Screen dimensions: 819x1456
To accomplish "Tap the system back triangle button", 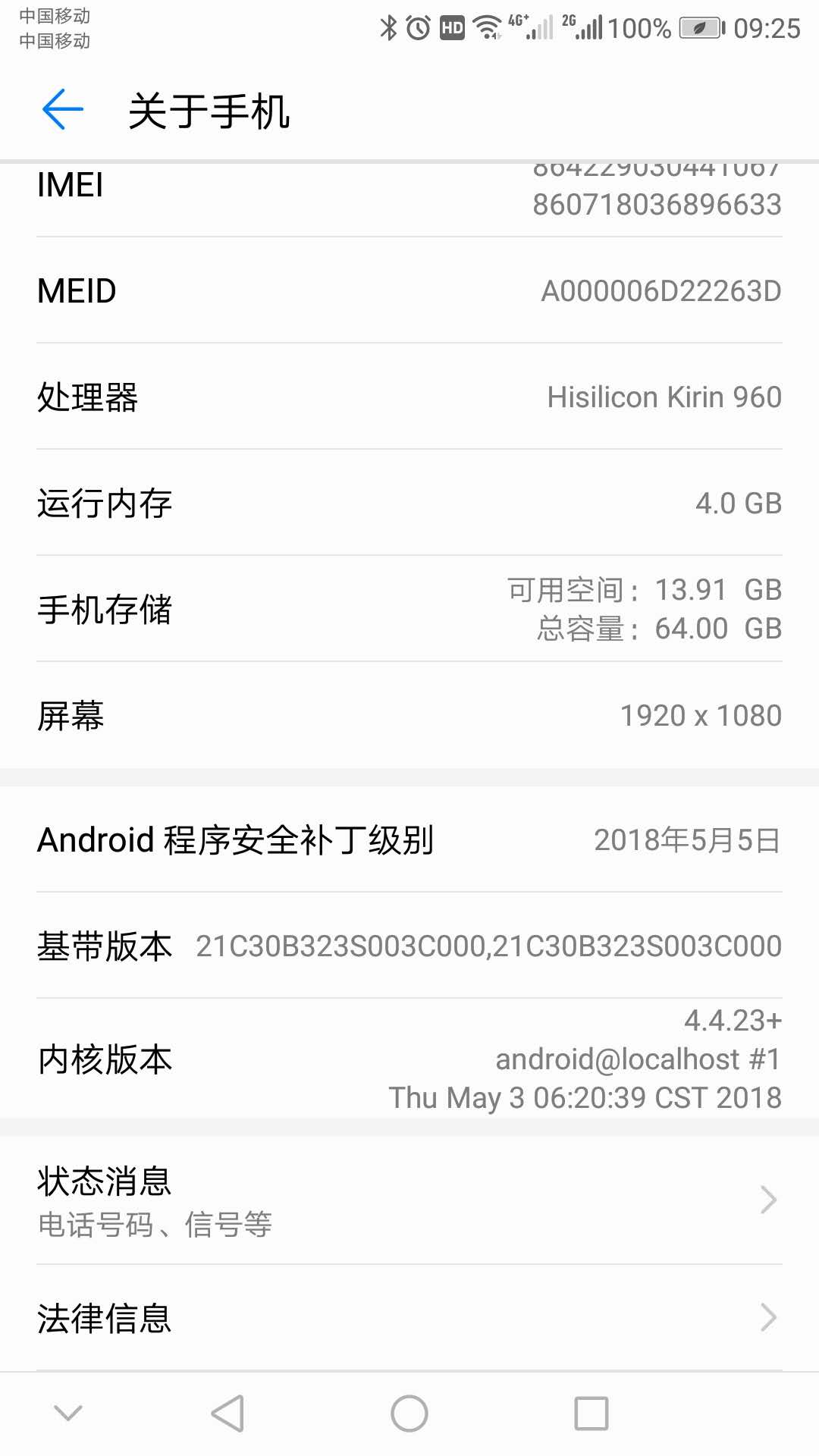I will [x=227, y=1414].
